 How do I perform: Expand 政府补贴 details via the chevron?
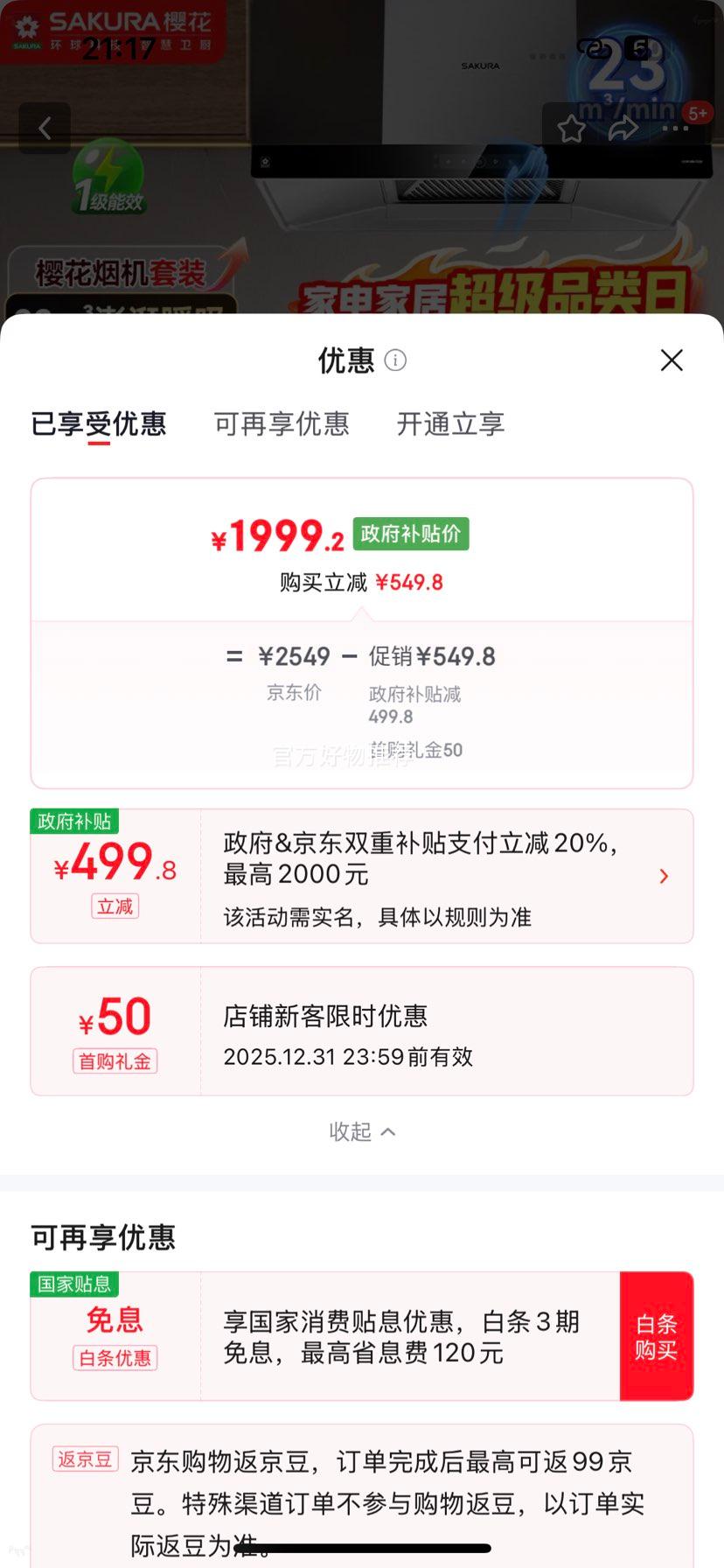(x=664, y=876)
